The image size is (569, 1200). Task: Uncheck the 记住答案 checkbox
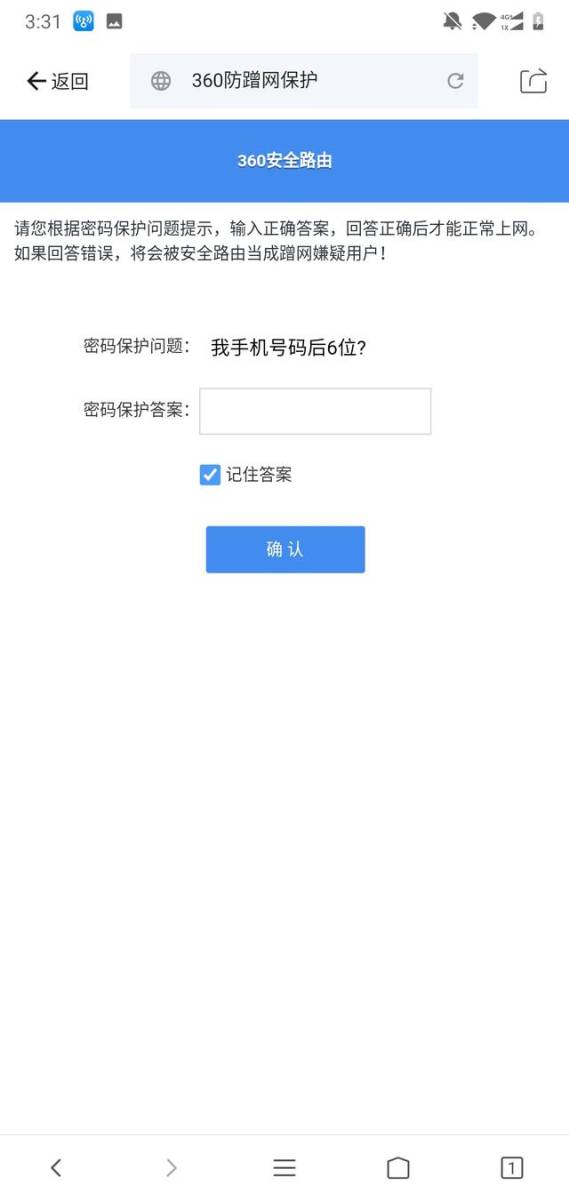[x=210, y=475]
